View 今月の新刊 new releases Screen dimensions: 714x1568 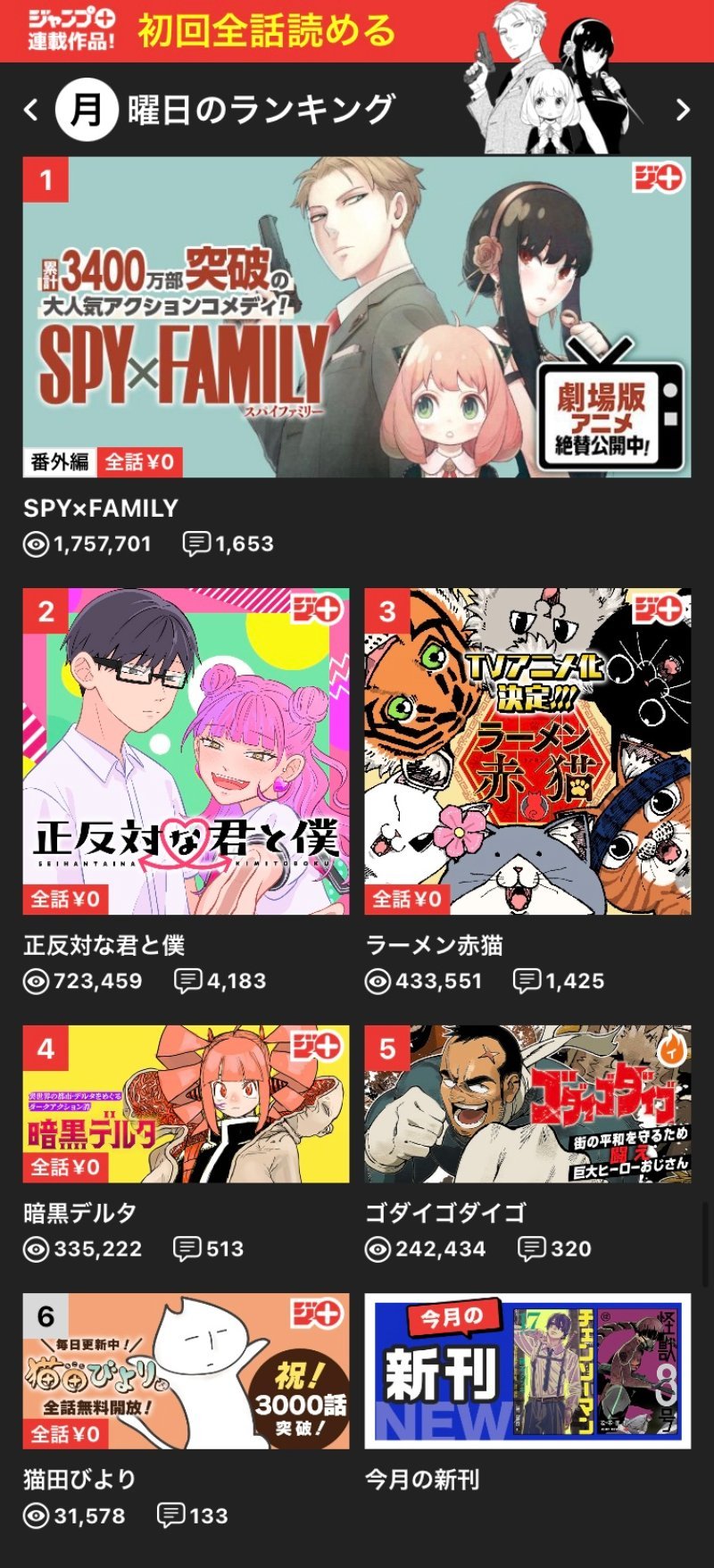527,1371
